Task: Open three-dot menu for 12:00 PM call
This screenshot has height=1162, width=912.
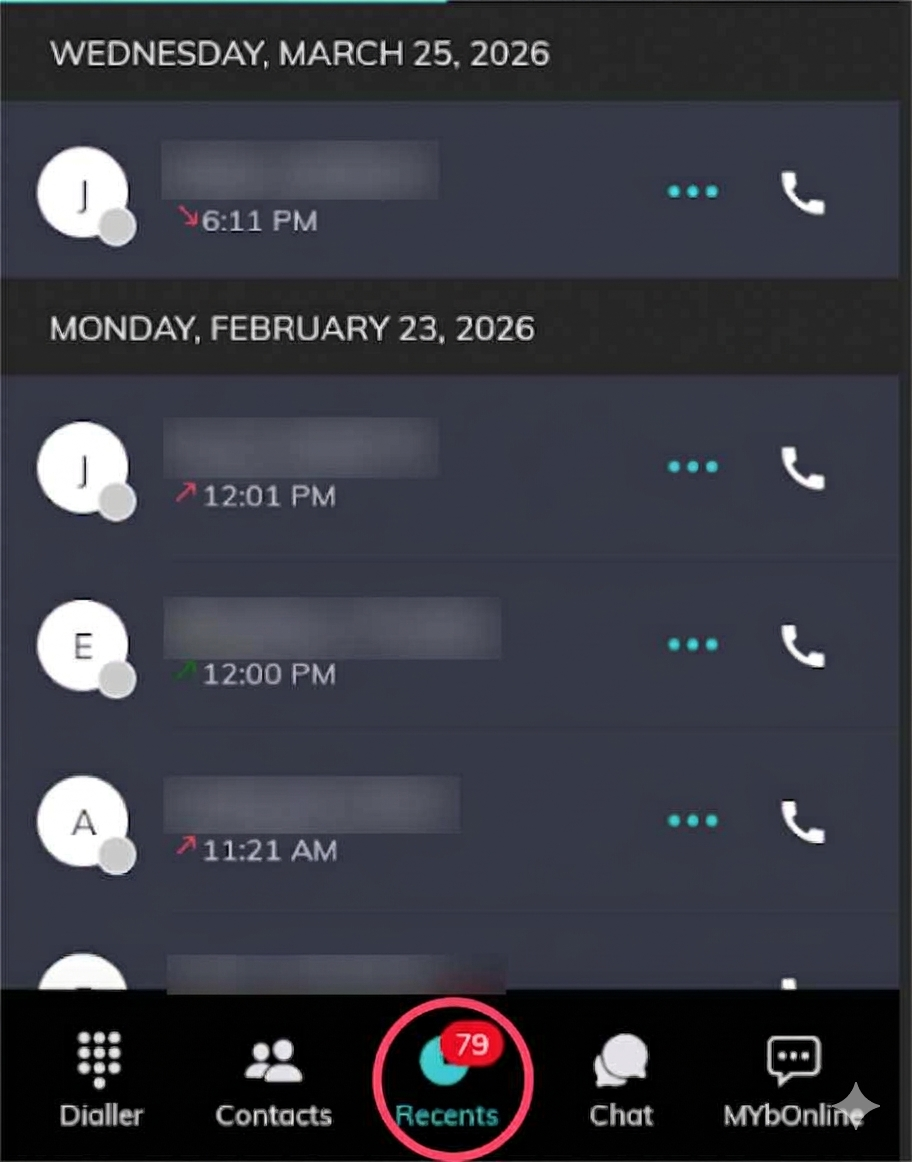Action: pyautogui.click(x=692, y=645)
